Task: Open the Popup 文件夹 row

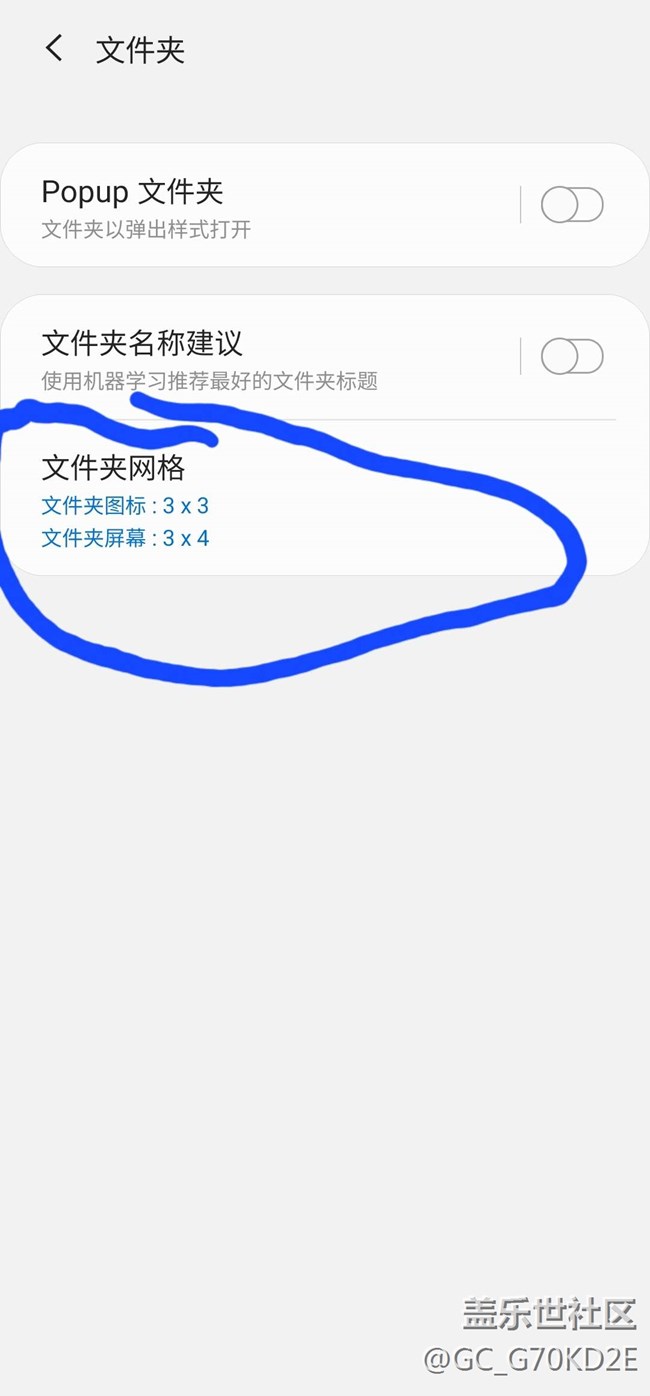Action: [260, 205]
